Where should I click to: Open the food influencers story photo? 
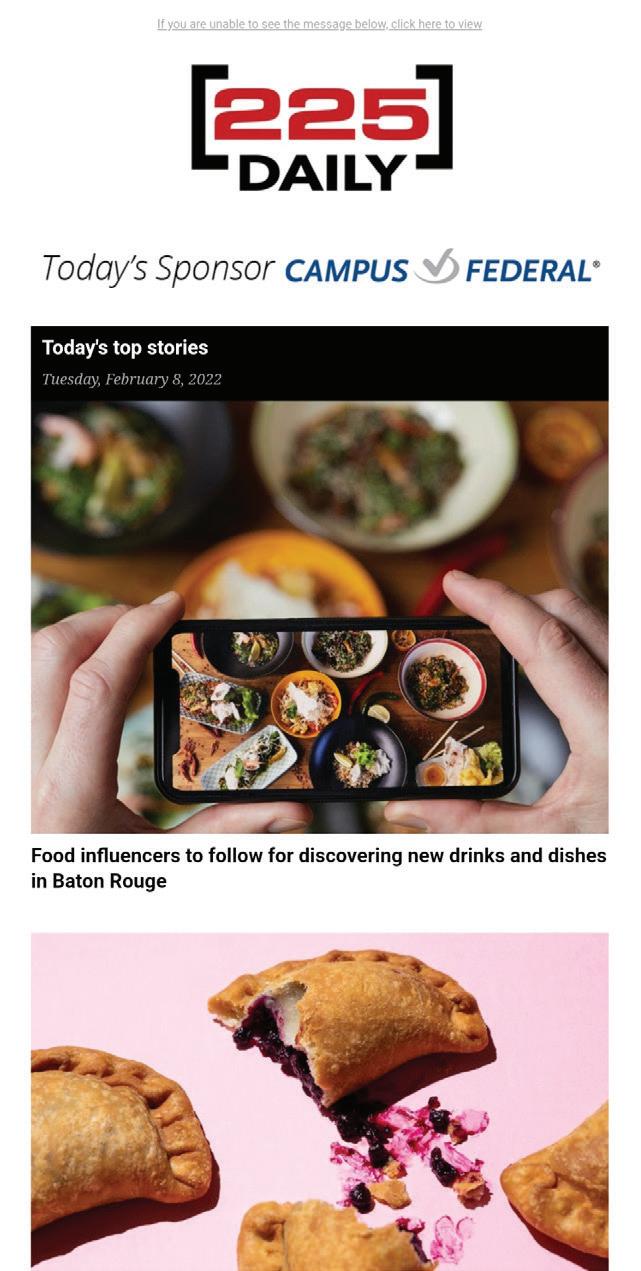[320, 617]
